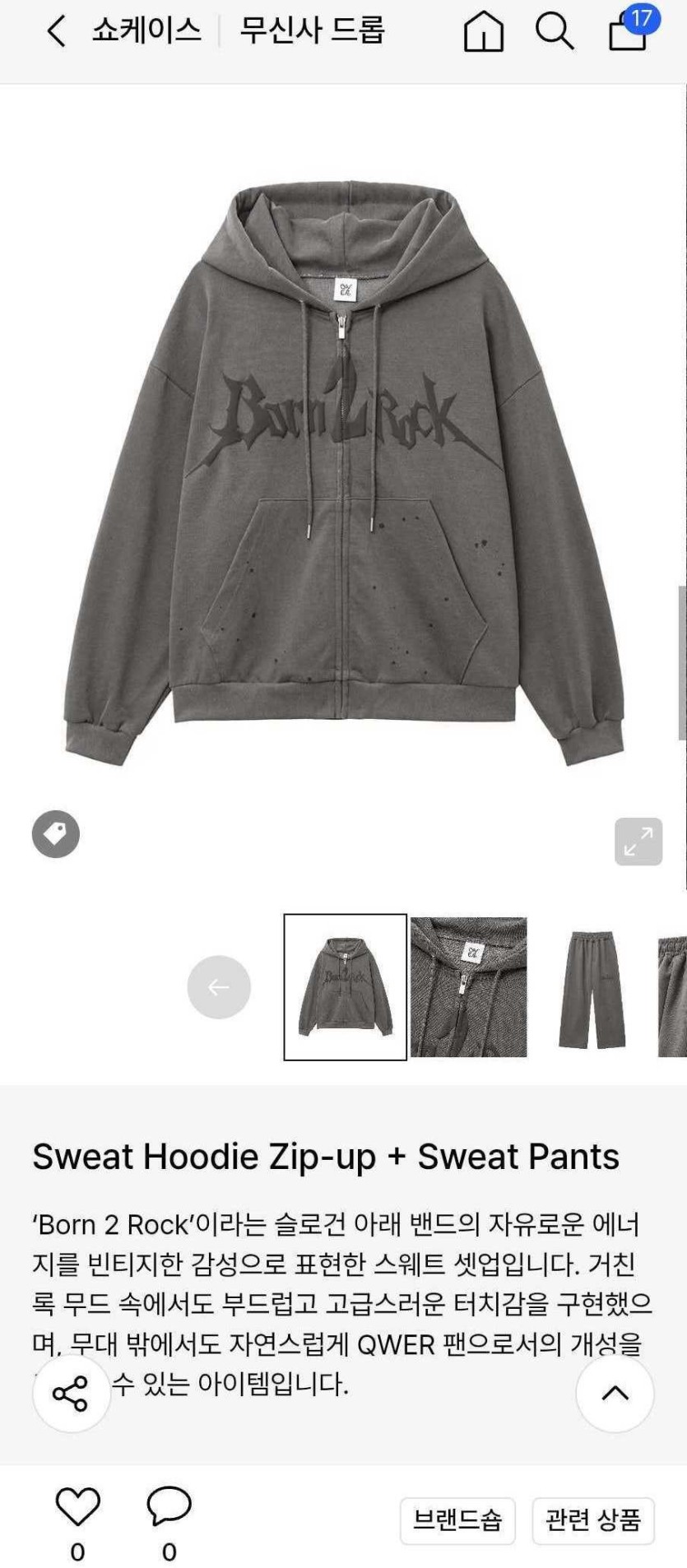Open the home icon in header

483,33
